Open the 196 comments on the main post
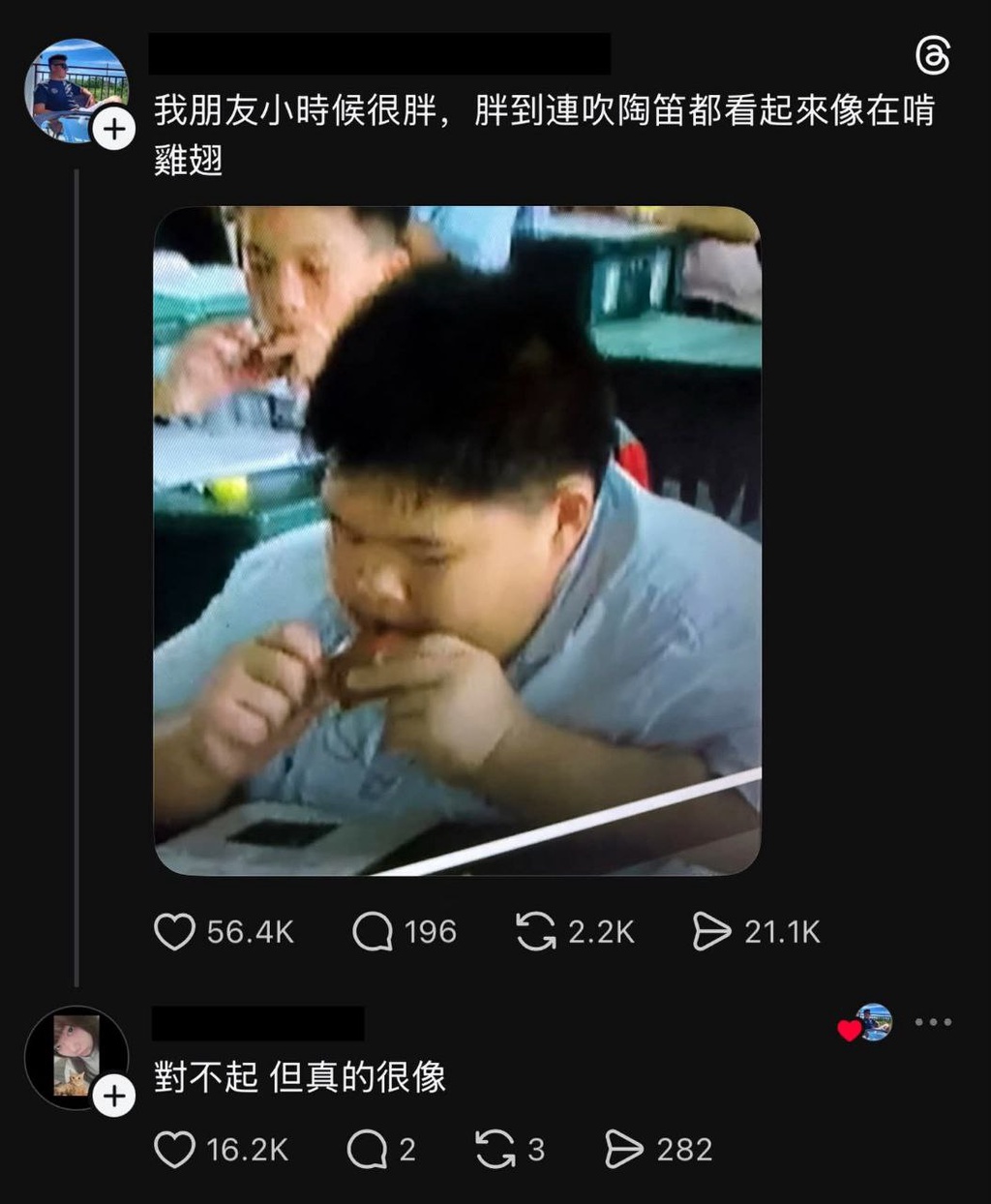The width and height of the screenshot is (991, 1204). point(373,932)
